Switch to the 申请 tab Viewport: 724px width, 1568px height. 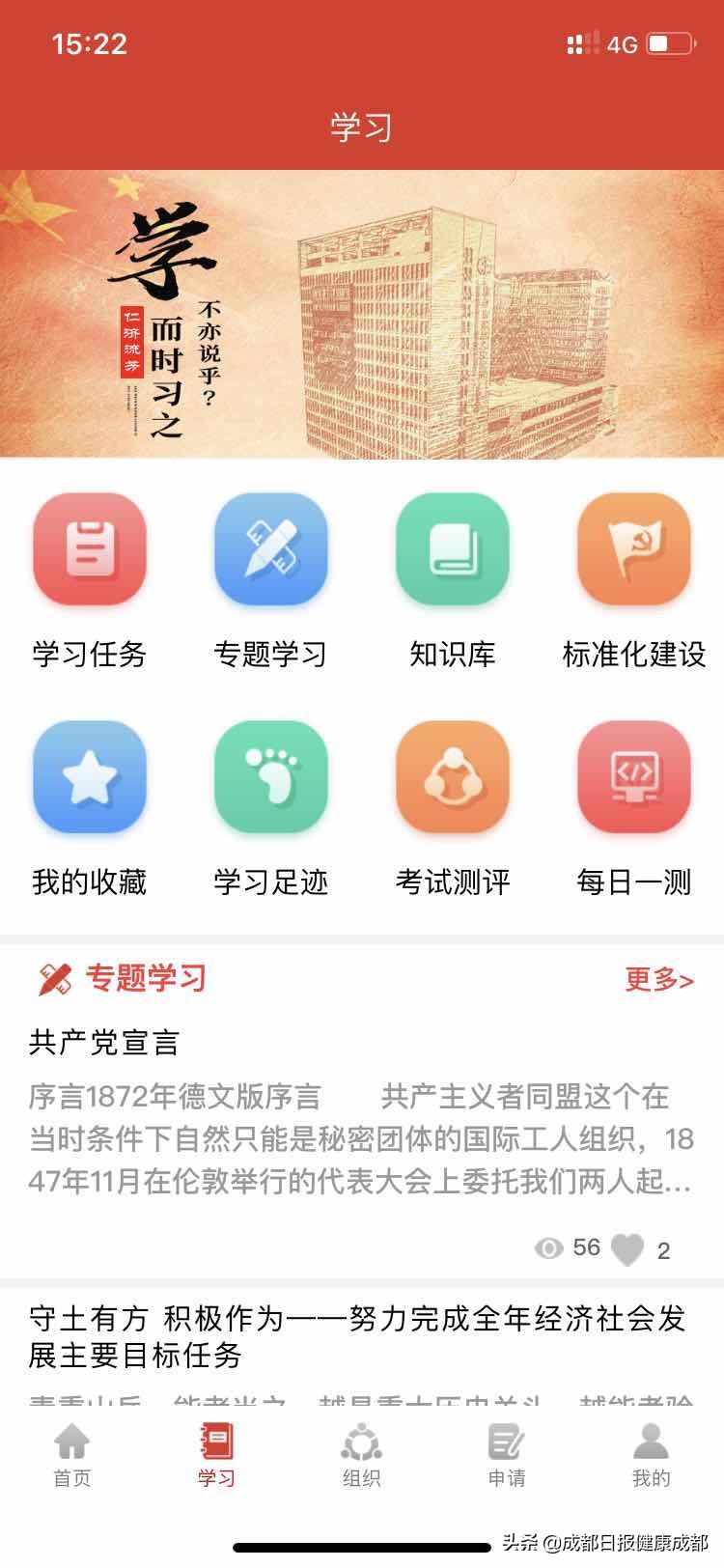(x=506, y=1453)
